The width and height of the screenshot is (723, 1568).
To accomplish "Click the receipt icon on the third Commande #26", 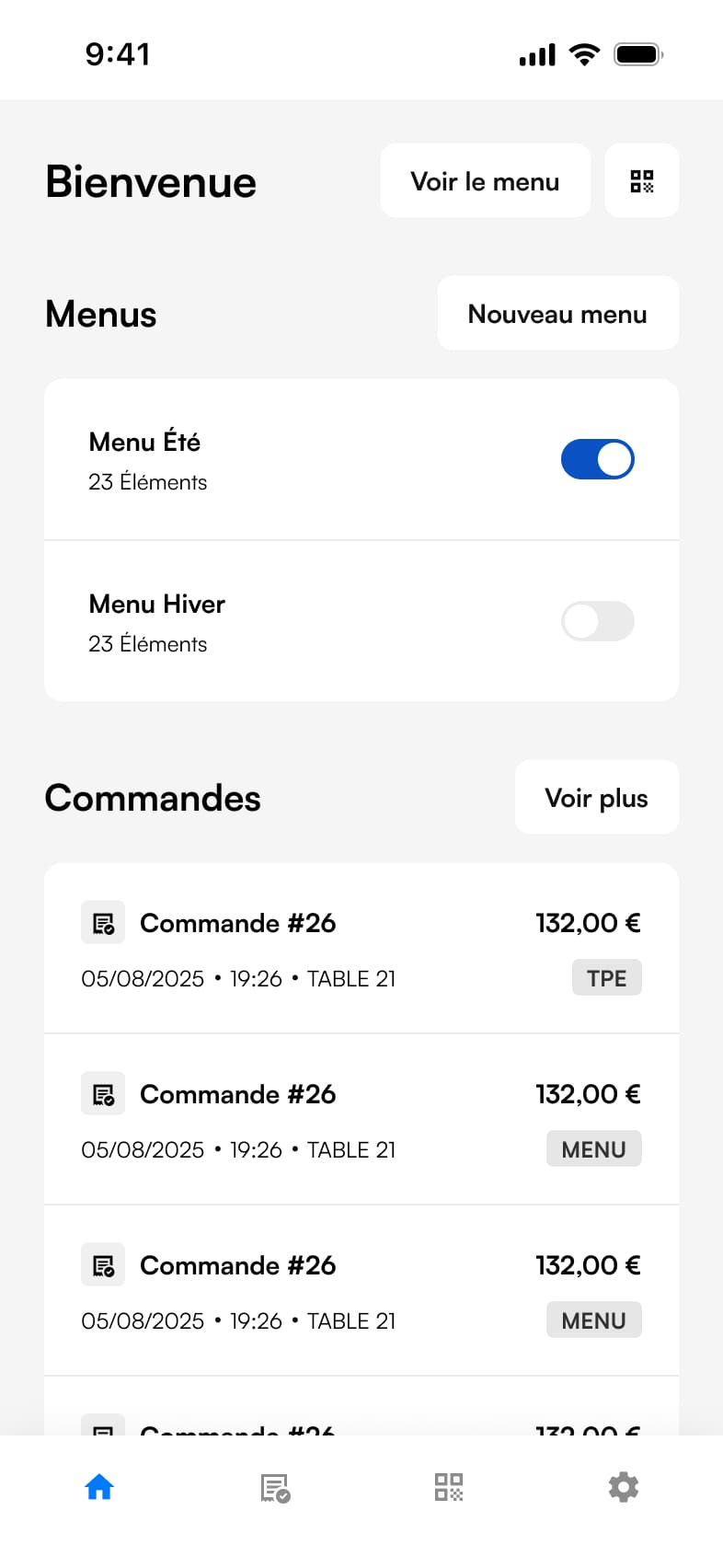I will pyautogui.click(x=103, y=1263).
